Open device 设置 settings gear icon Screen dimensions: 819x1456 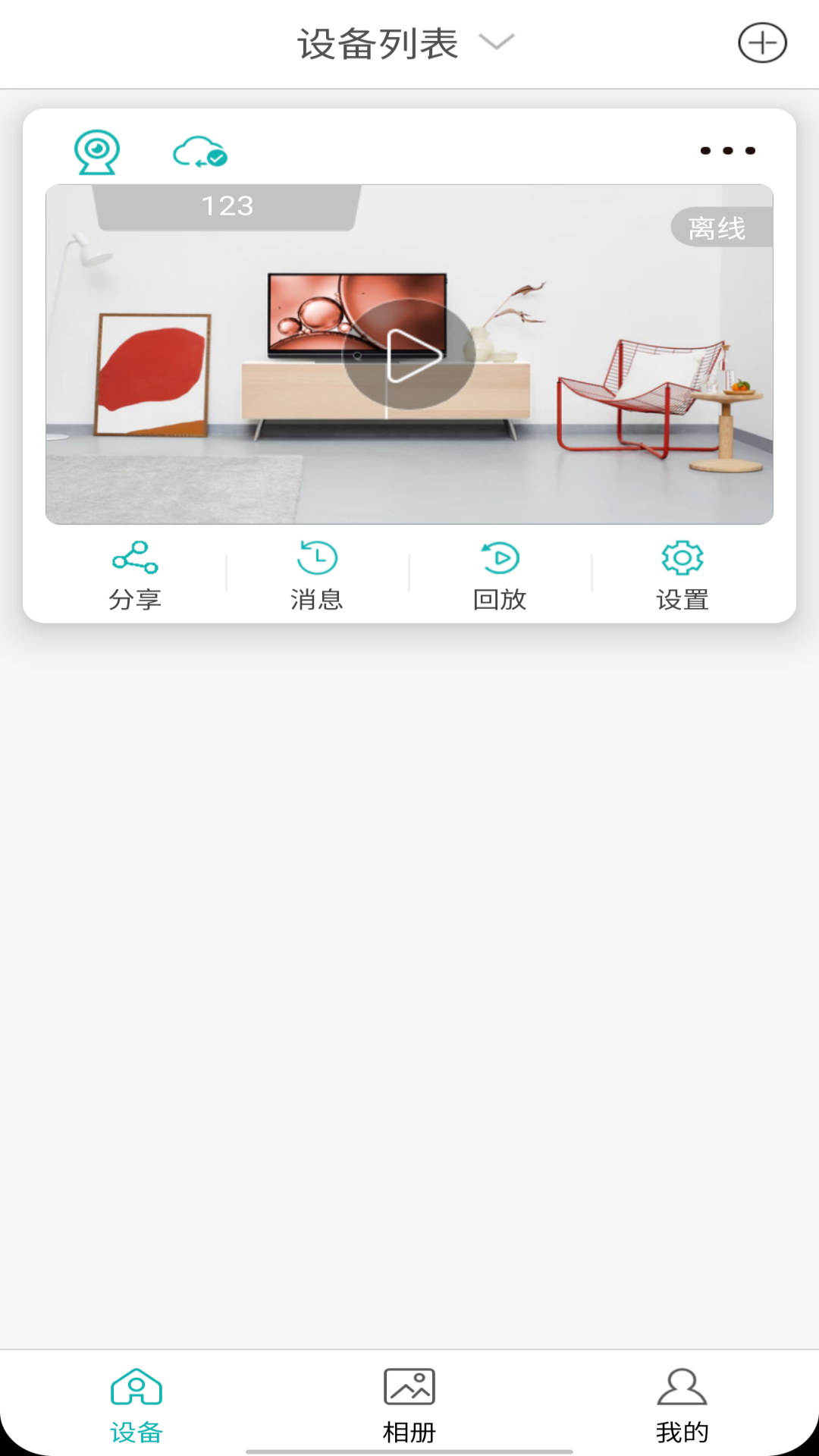click(681, 559)
